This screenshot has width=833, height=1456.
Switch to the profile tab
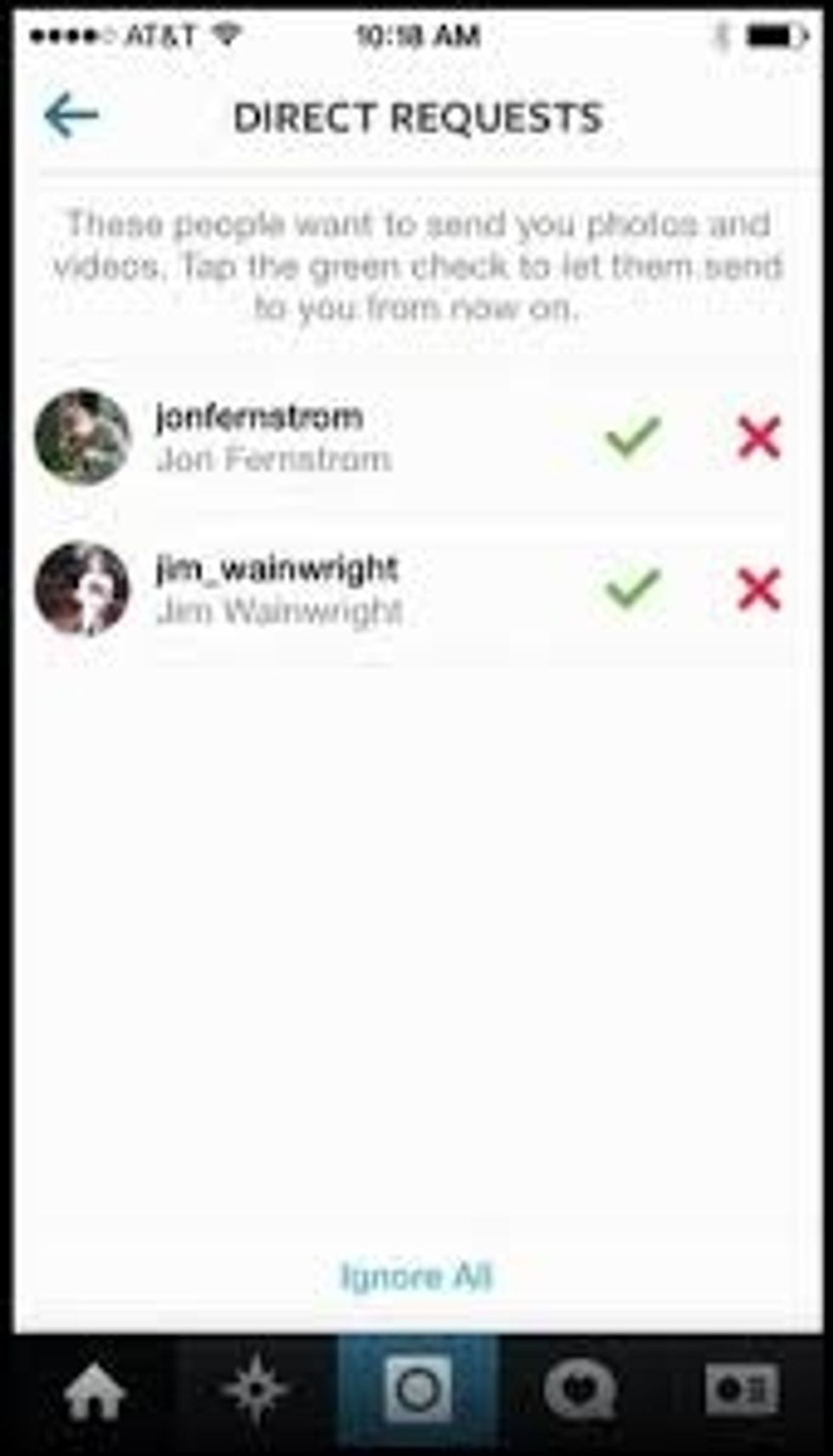tap(741, 1391)
